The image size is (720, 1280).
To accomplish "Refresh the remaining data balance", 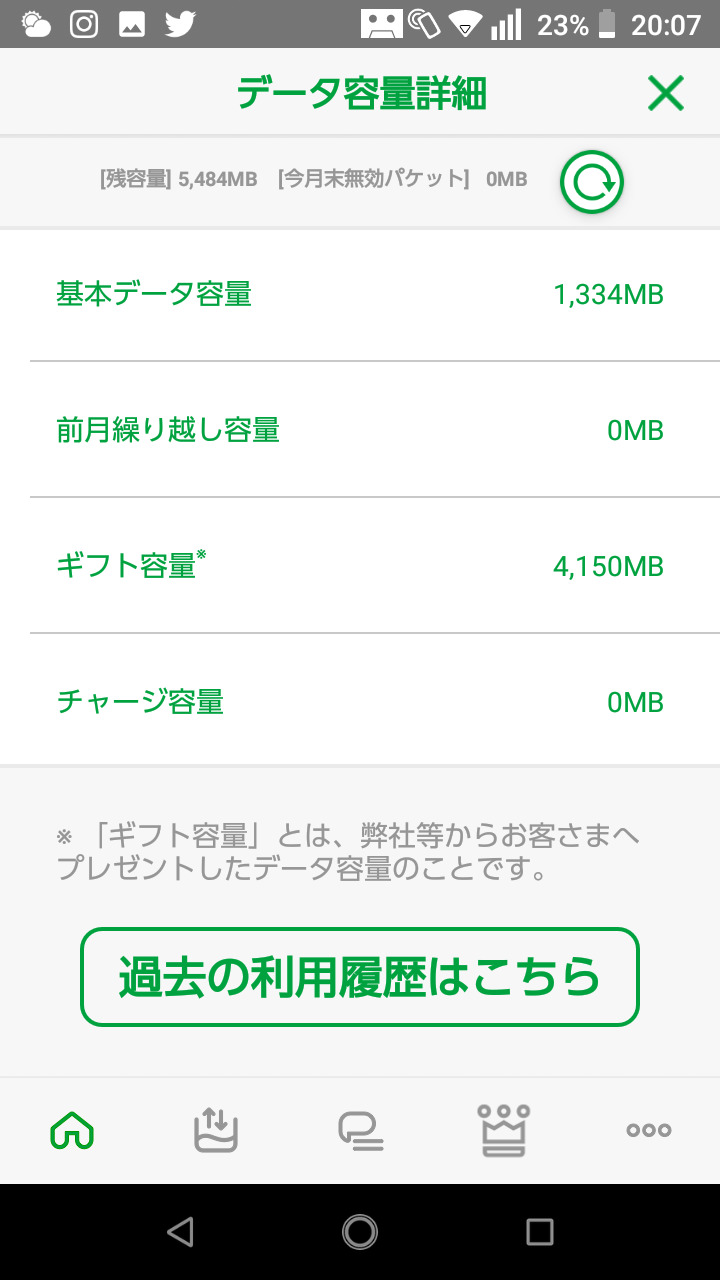I will [591, 182].
